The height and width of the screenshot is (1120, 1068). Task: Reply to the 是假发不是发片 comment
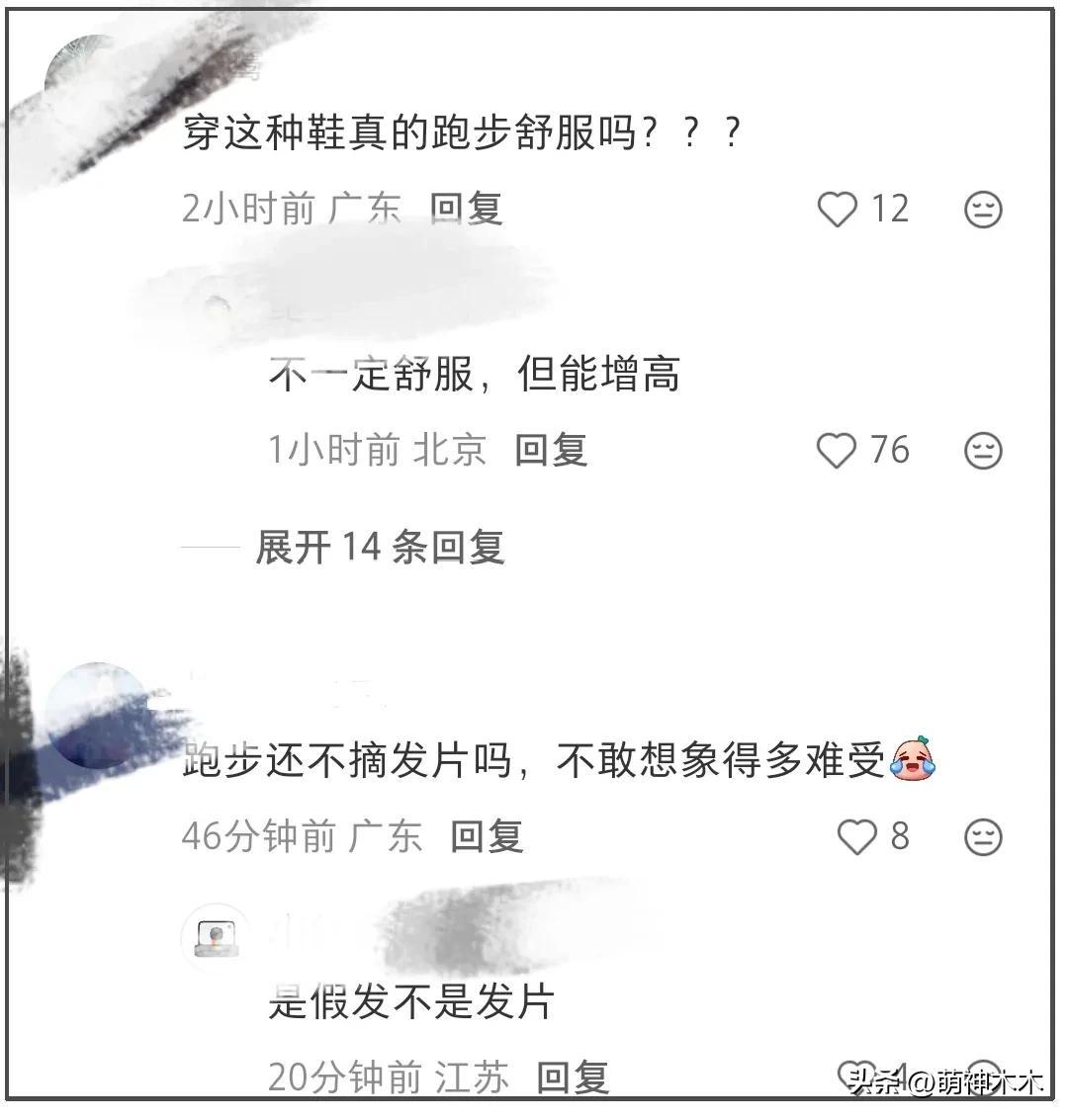pyautogui.click(x=573, y=1077)
